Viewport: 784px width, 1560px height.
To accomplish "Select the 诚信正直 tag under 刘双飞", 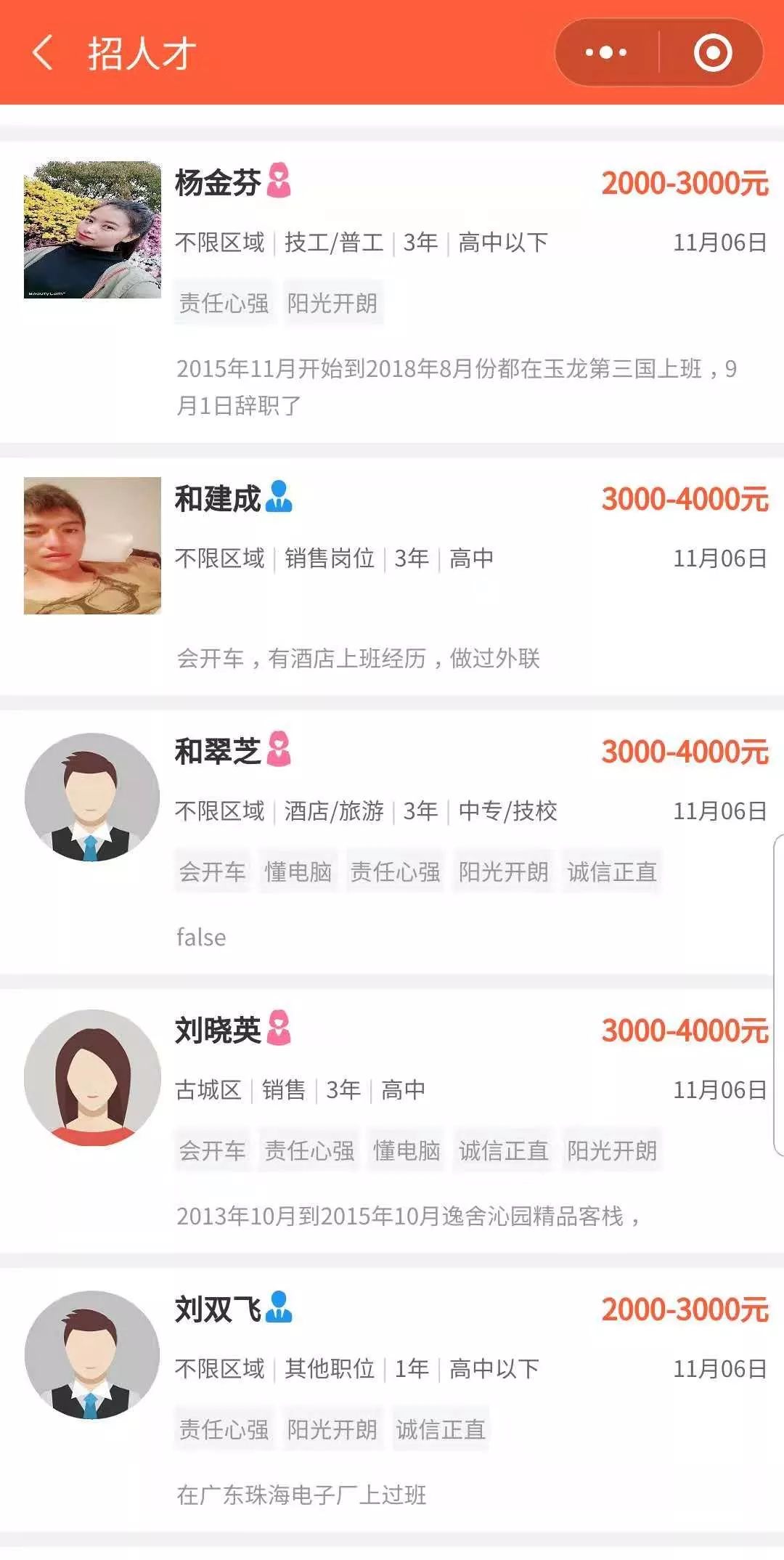I will coord(441,1426).
